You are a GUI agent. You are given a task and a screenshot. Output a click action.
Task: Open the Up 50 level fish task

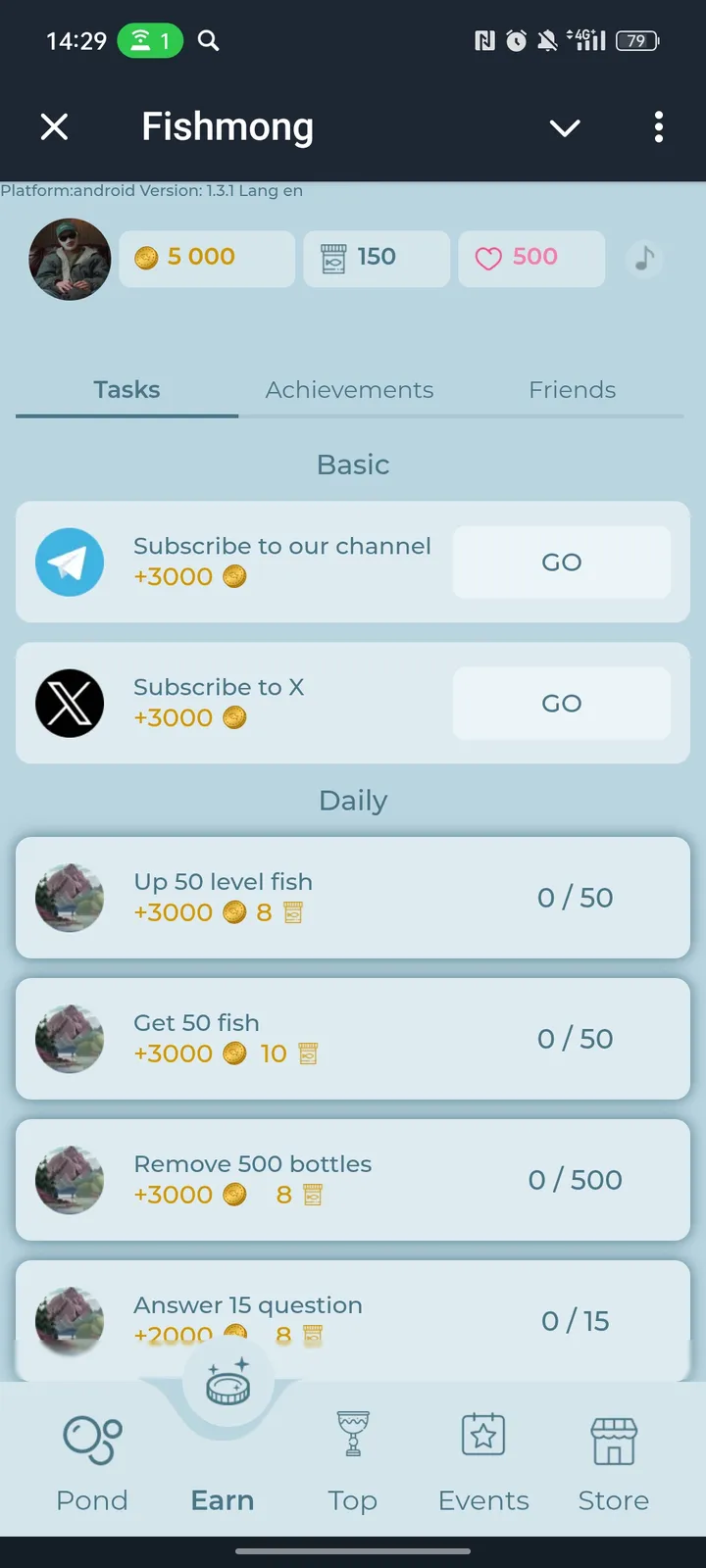353,897
